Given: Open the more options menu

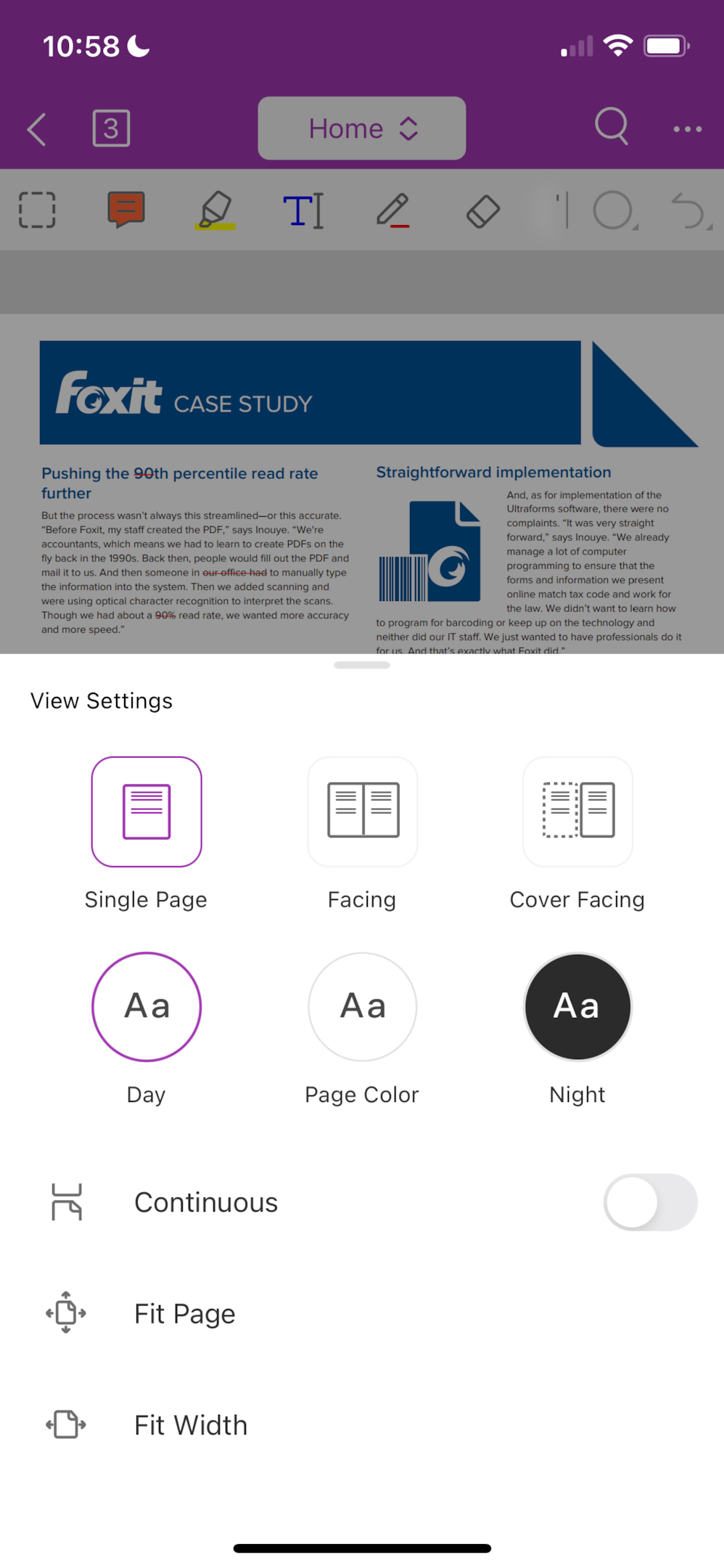Looking at the screenshot, I should [686, 128].
